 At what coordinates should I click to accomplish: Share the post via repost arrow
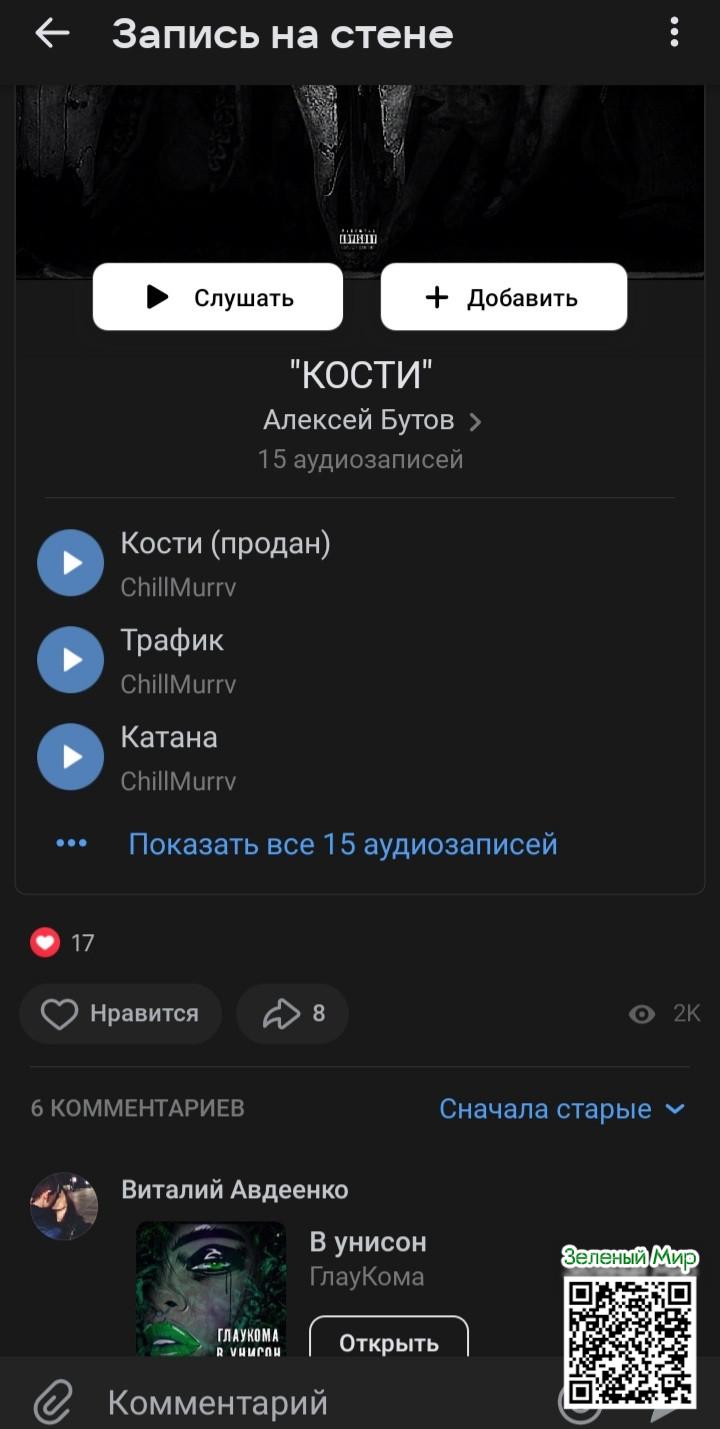[x=292, y=1014]
